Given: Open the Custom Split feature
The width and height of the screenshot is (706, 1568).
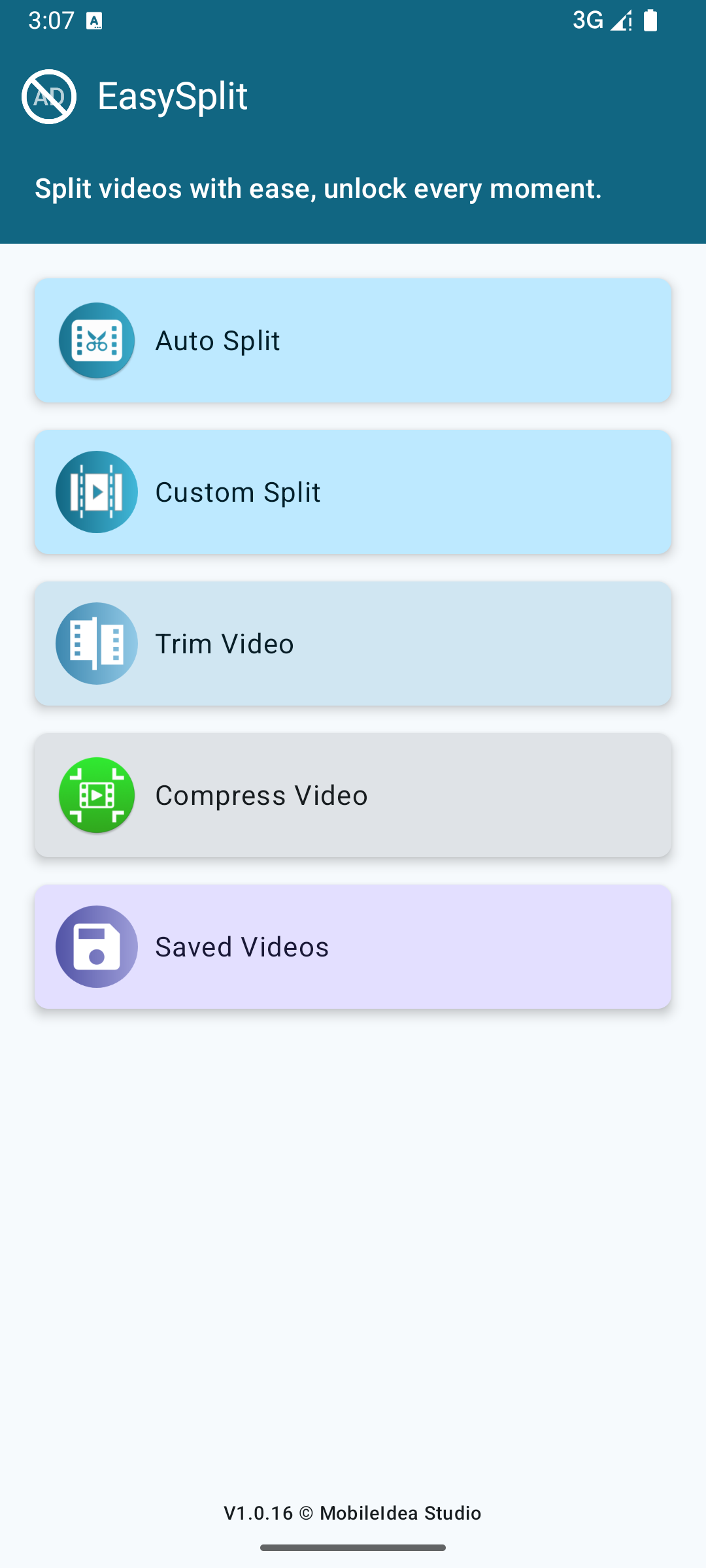Looking at the screenshot, I should click(353, 491).
